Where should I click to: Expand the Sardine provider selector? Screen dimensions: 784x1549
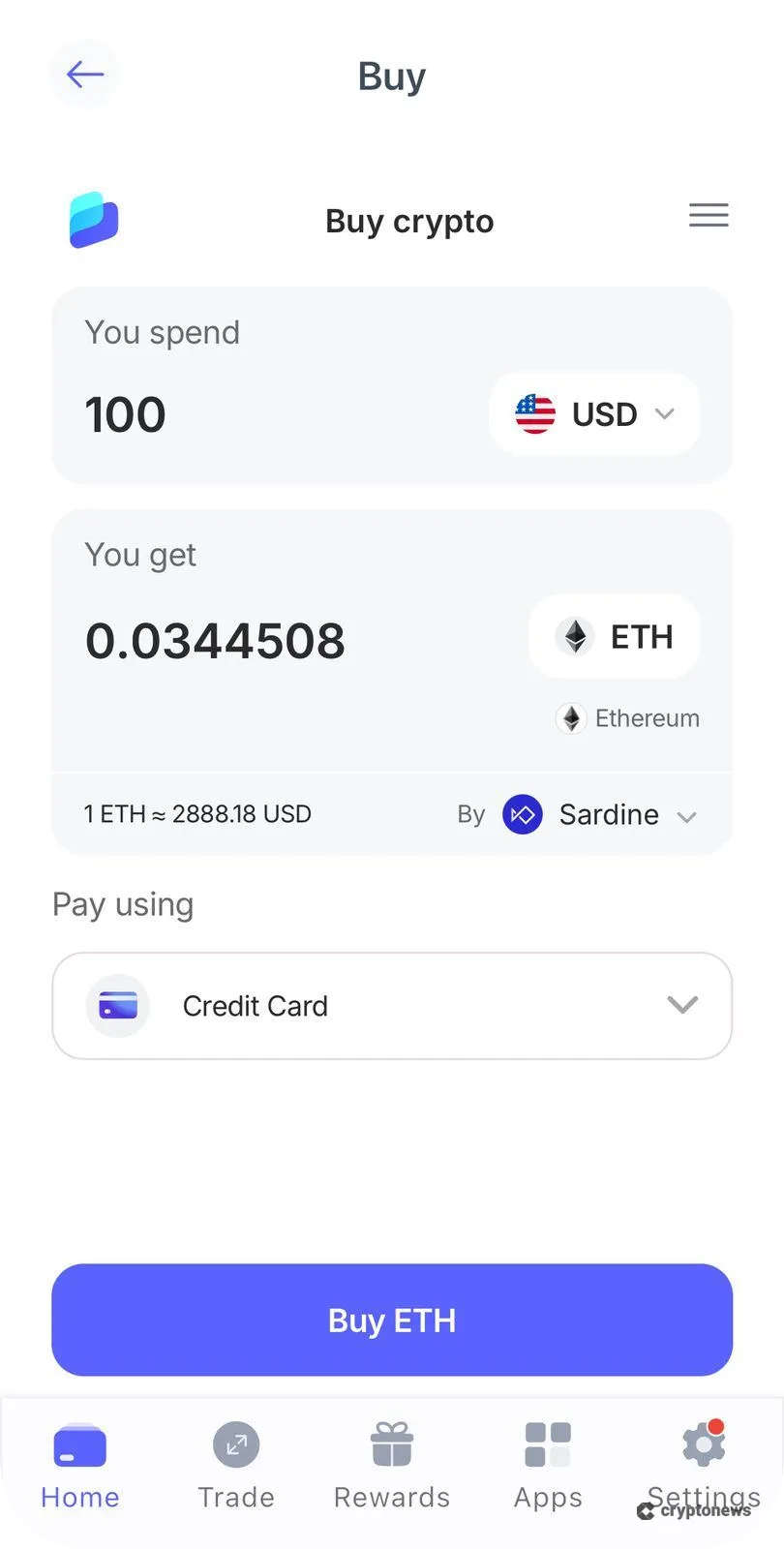coord(687,816)
